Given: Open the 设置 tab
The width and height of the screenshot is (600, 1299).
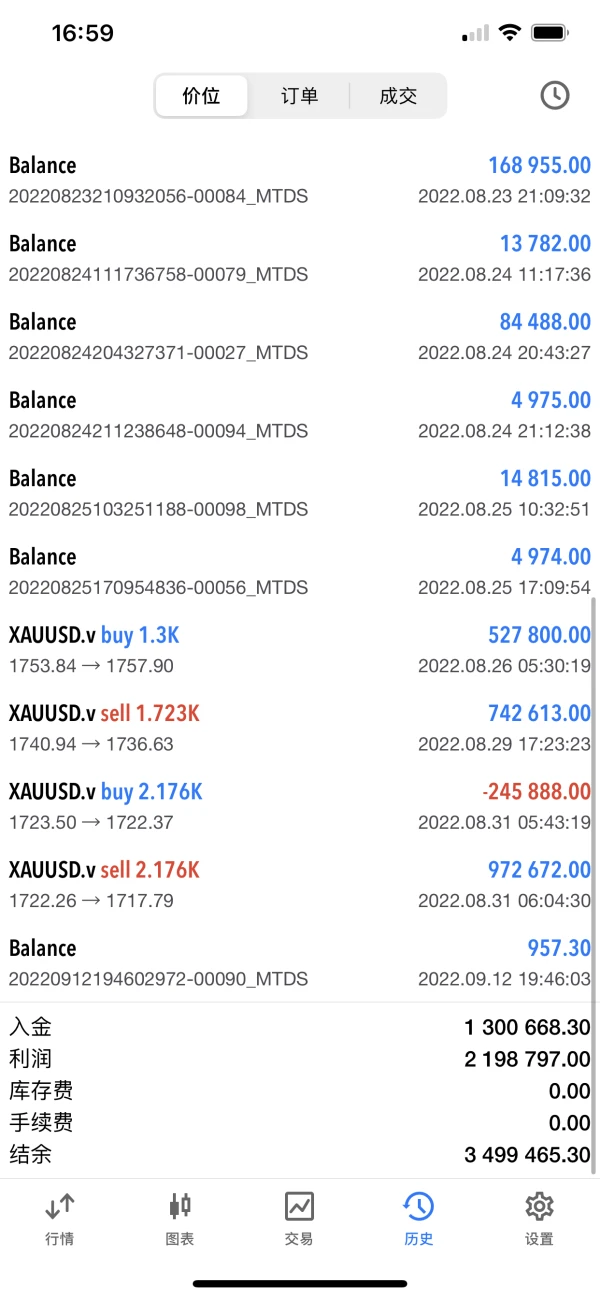Looking at the screenshot, I should [539, 1218].
